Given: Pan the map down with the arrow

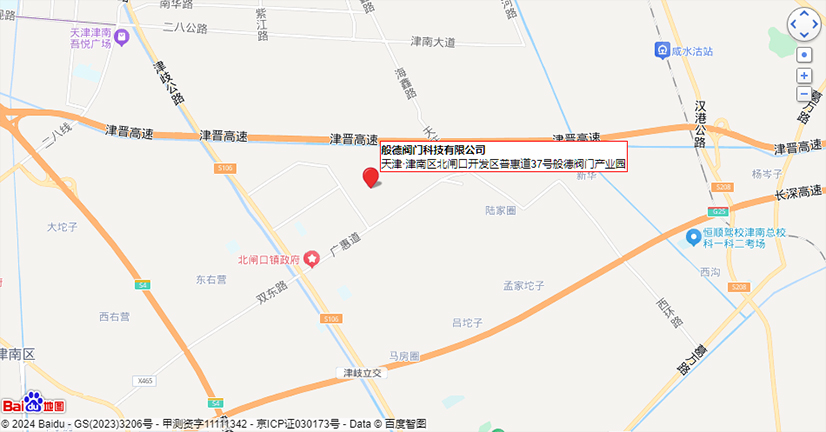Looking at the screenshot, I should click(805, 34).
